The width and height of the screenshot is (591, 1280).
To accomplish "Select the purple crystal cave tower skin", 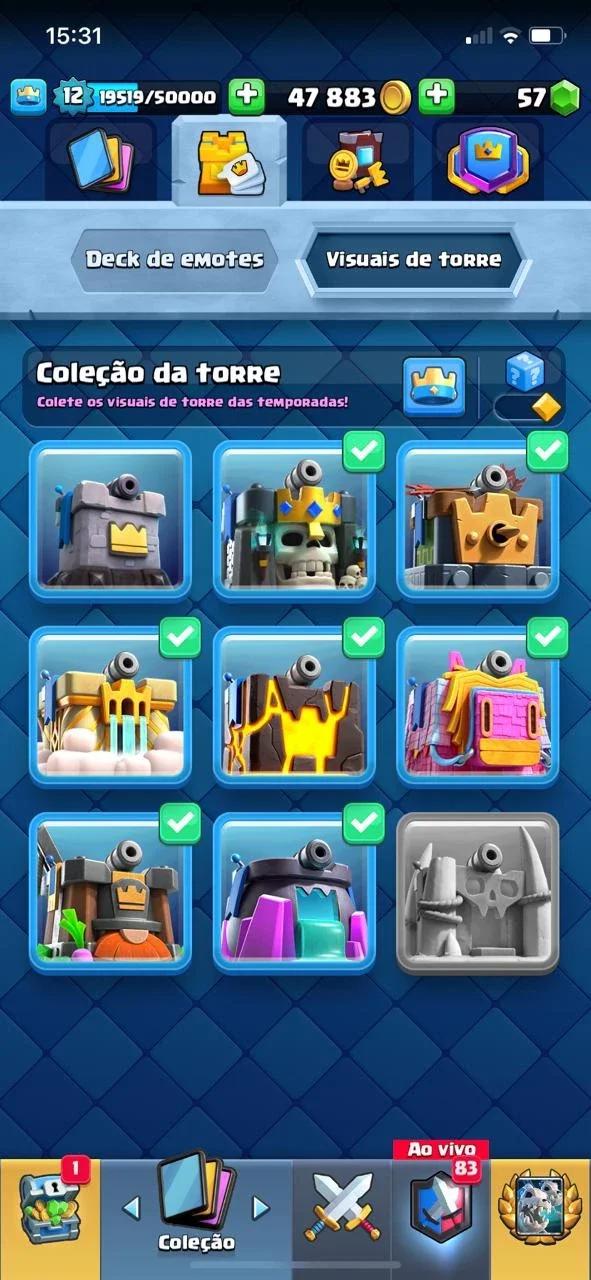I will tap(294, 891).
